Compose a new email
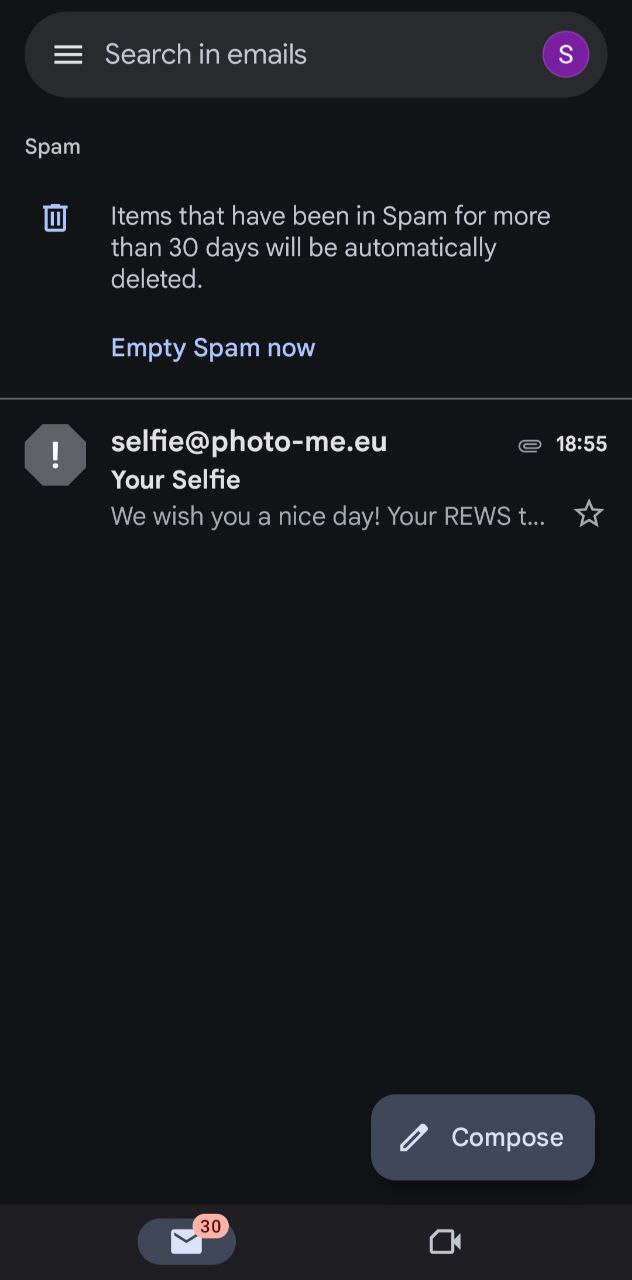This screenshot has height=1280, width=632. click(483, 1137)
